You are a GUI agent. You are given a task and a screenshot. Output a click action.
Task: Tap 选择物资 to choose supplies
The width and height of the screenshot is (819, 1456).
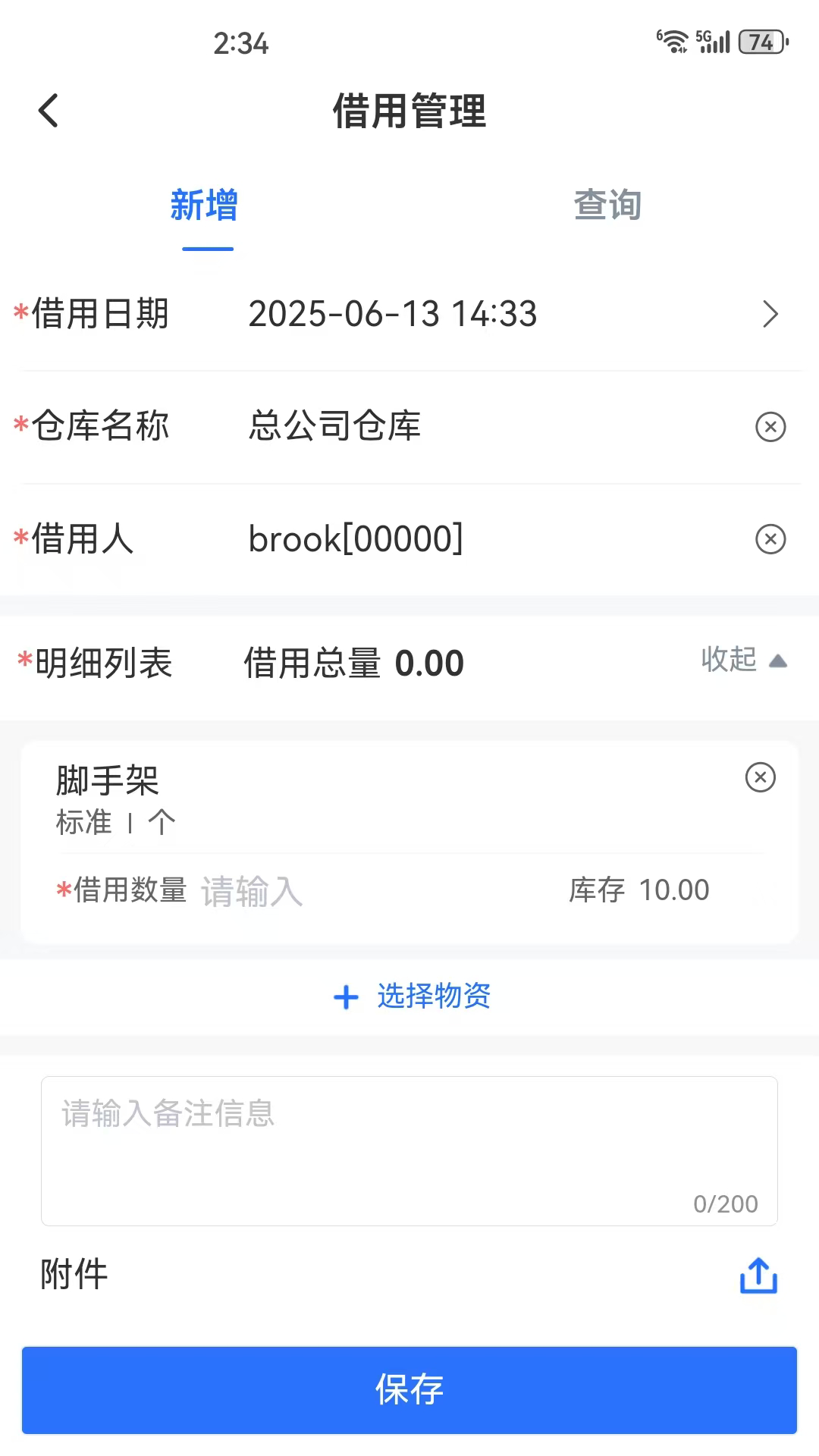click(432, 996)
